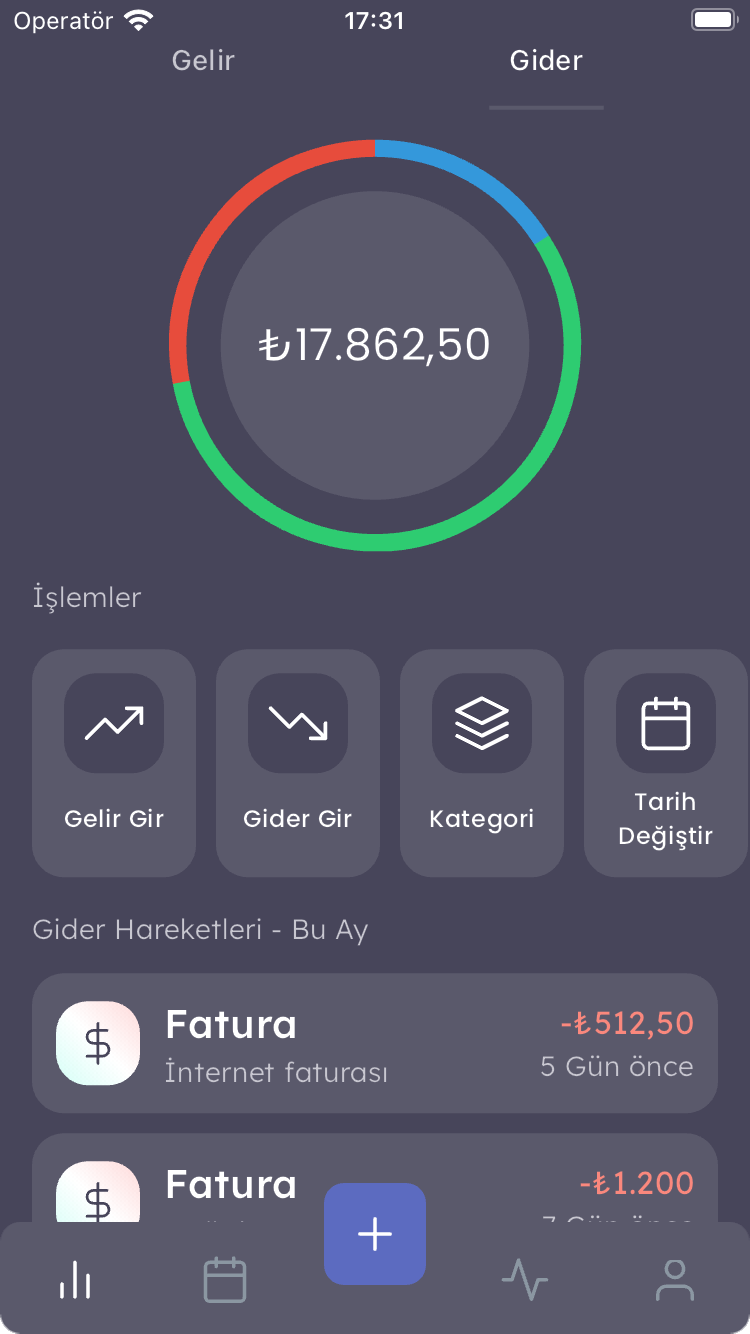Image resolution: width=750 pixels, height=1334 pixels.
Task: Open the İnternet faturası expense entry
Action: click(x=375, y=1043)
